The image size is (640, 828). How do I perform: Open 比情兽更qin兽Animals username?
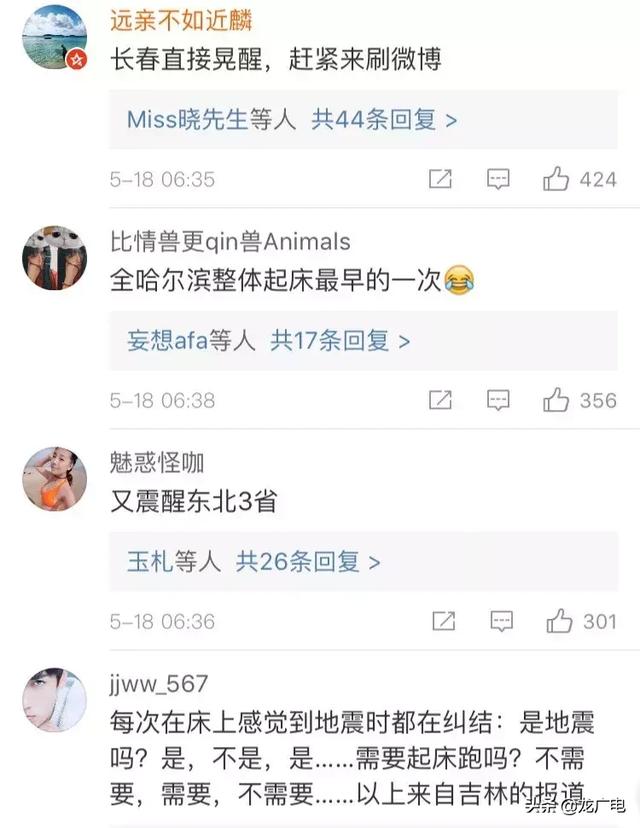coord(230,241)
